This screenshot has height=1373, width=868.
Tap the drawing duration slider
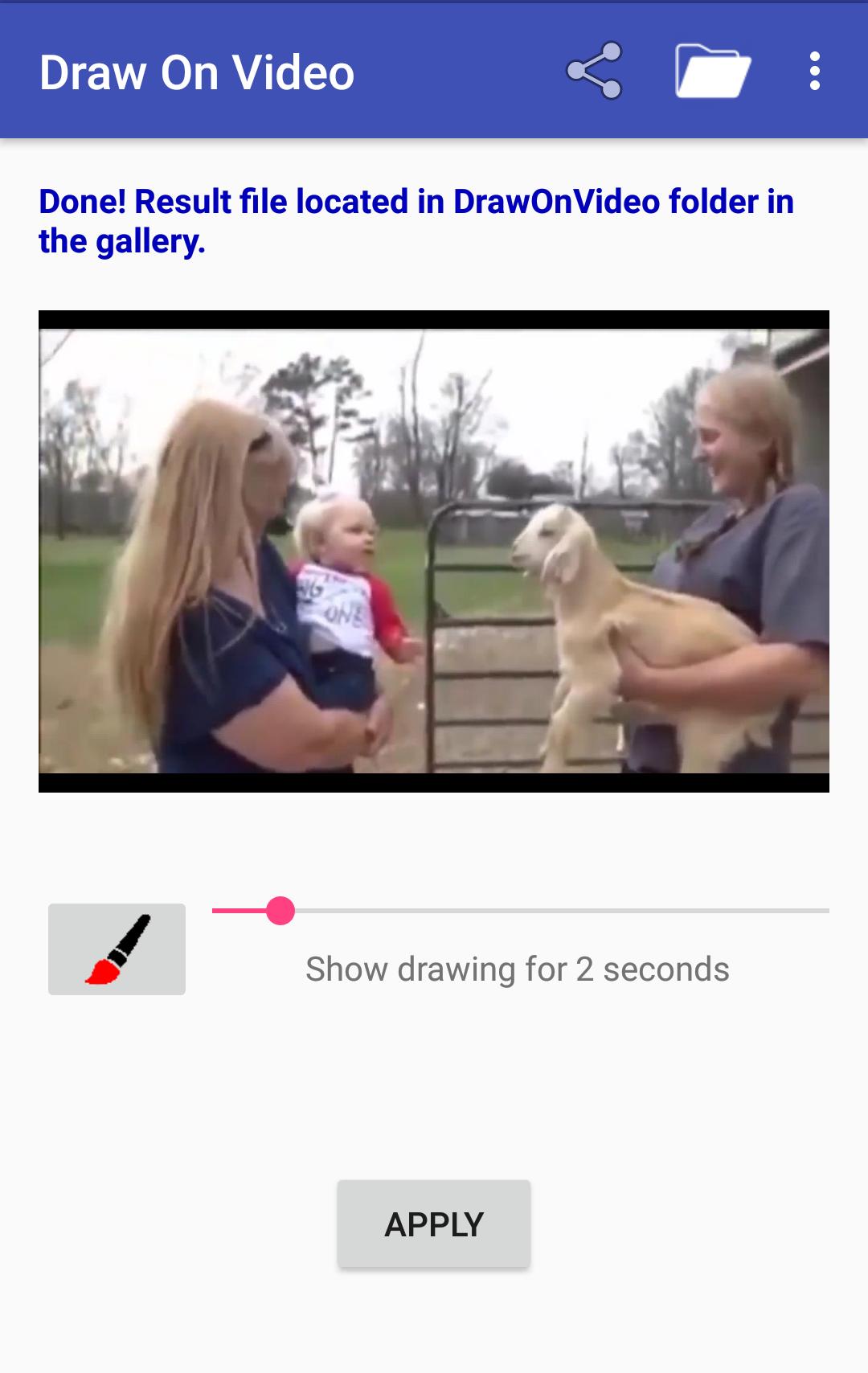click(520, 911)
